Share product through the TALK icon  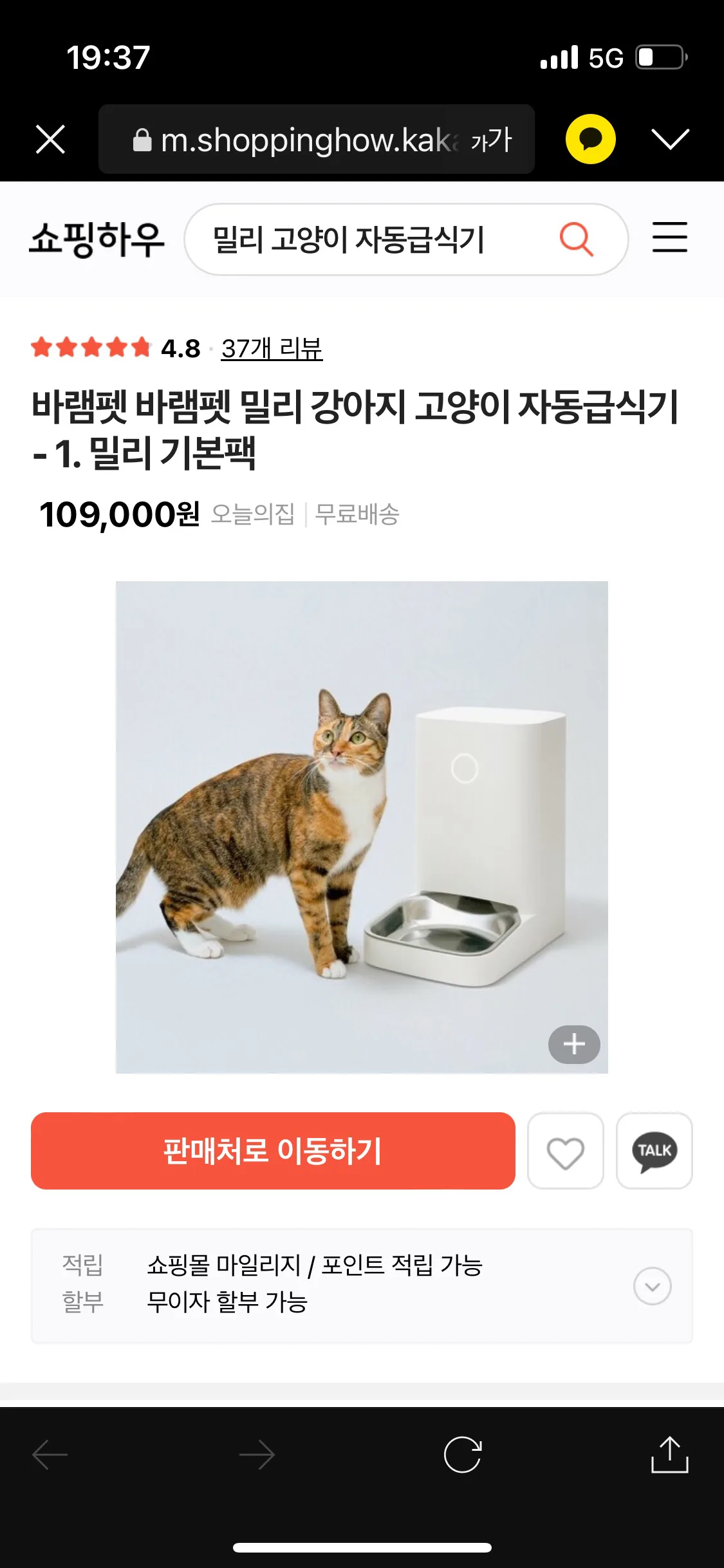[654, 1152]
